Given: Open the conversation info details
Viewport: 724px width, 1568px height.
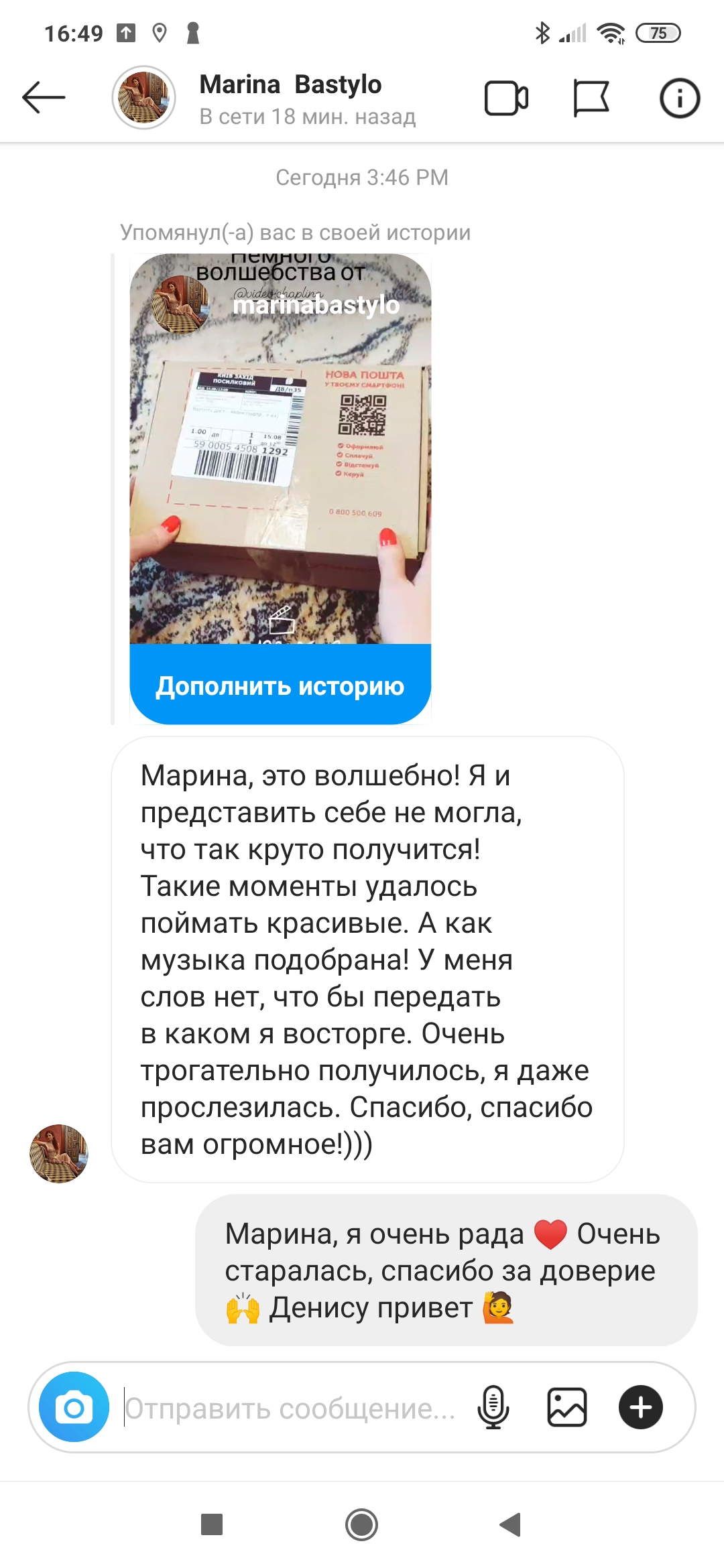Looking at the screenshot, I should click(679, 99).
